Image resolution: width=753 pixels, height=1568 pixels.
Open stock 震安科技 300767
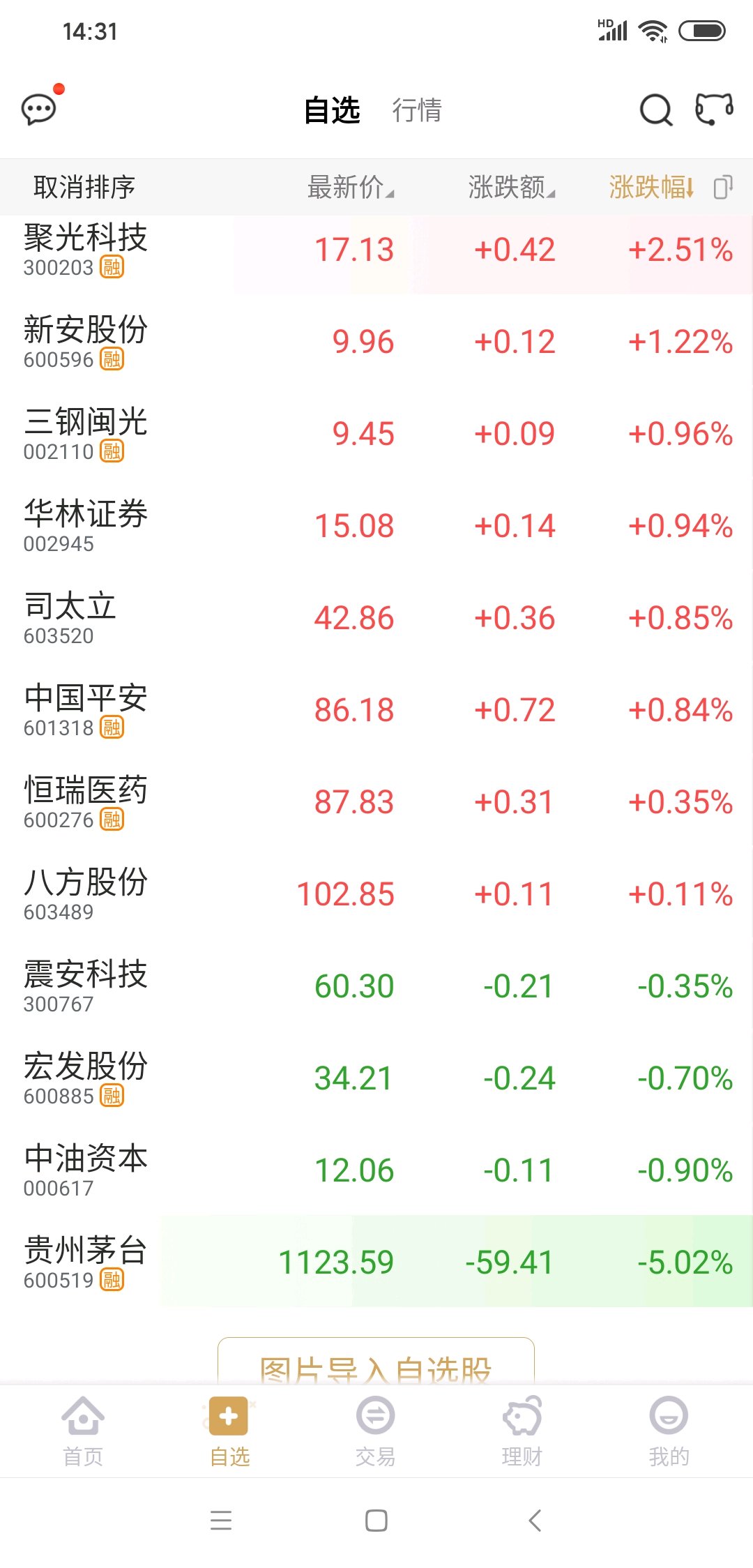click(x=376, y=986)
